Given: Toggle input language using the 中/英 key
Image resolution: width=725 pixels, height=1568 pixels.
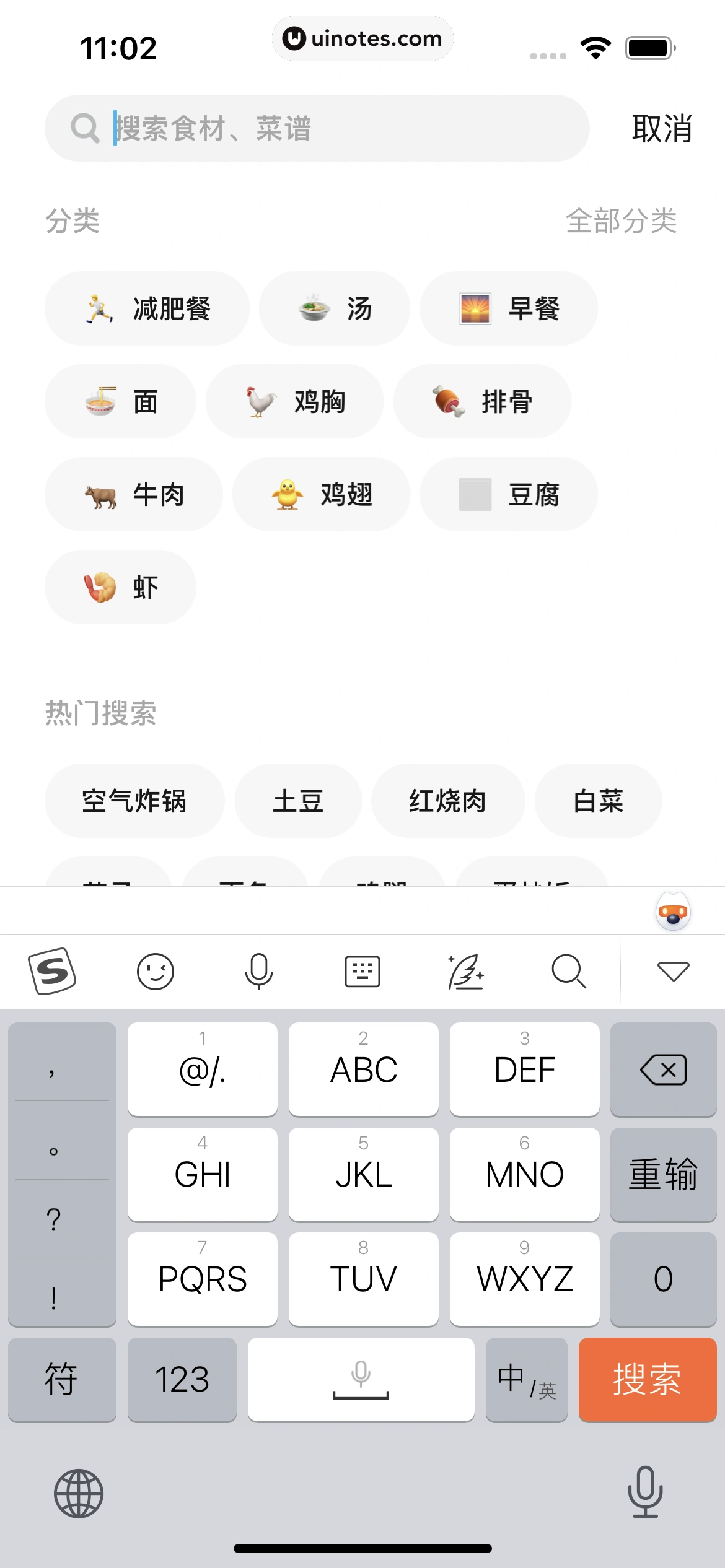Looking at the screenshot, I should coord(525,1380).
